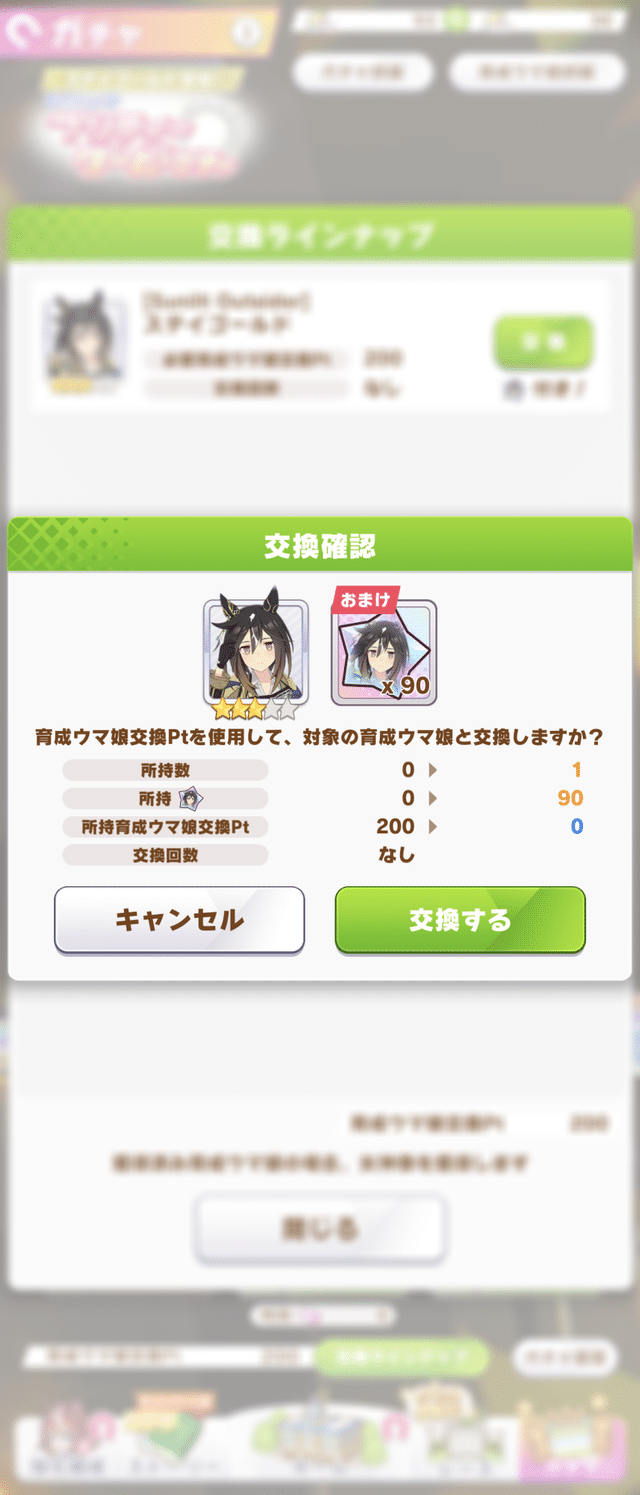The image size is (640, 1495).
Task: Tap キャンセル to cancel the exchange
Action: click(179, 919)
